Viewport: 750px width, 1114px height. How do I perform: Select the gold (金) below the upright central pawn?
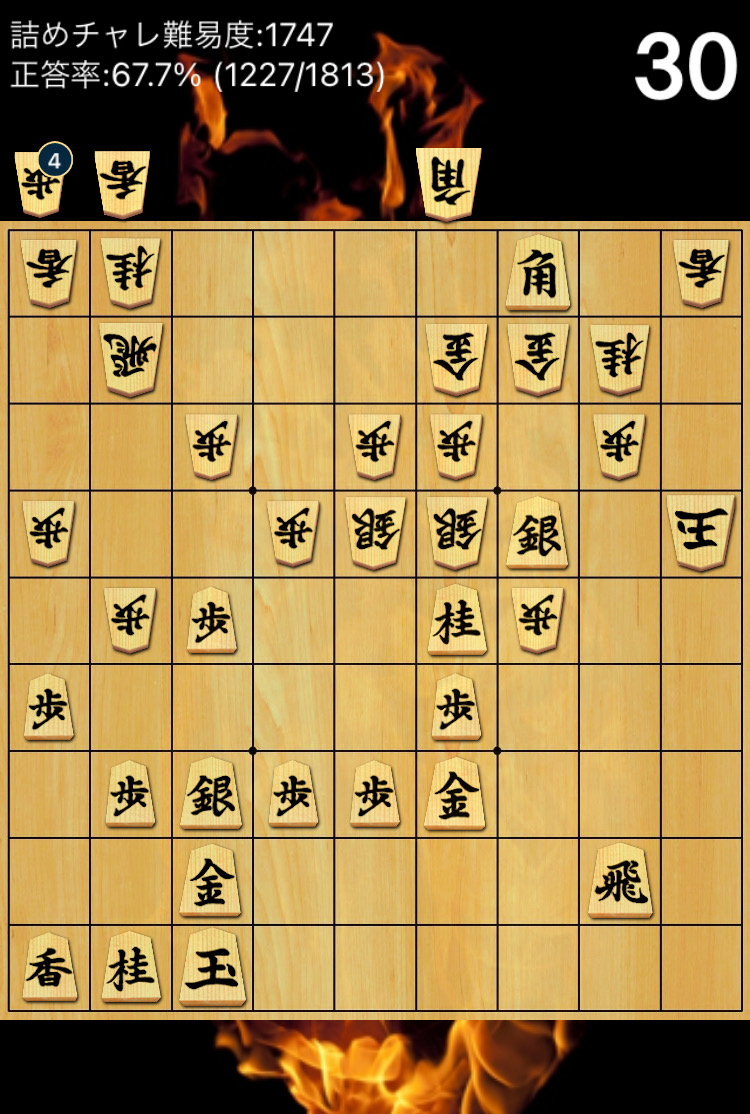pyautogui.click(x=456, y=795)
